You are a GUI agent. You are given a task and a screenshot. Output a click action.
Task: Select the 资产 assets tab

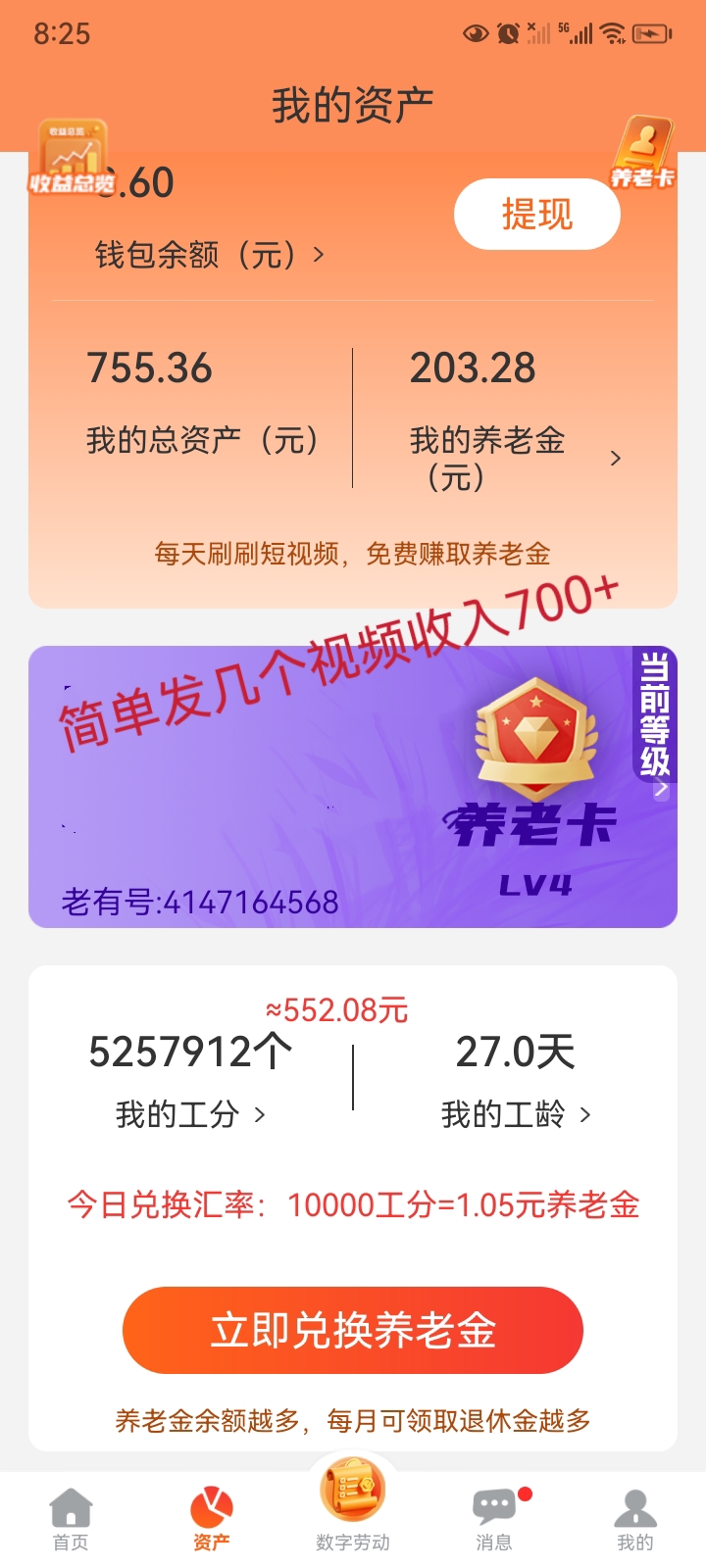coord(212,1520)
